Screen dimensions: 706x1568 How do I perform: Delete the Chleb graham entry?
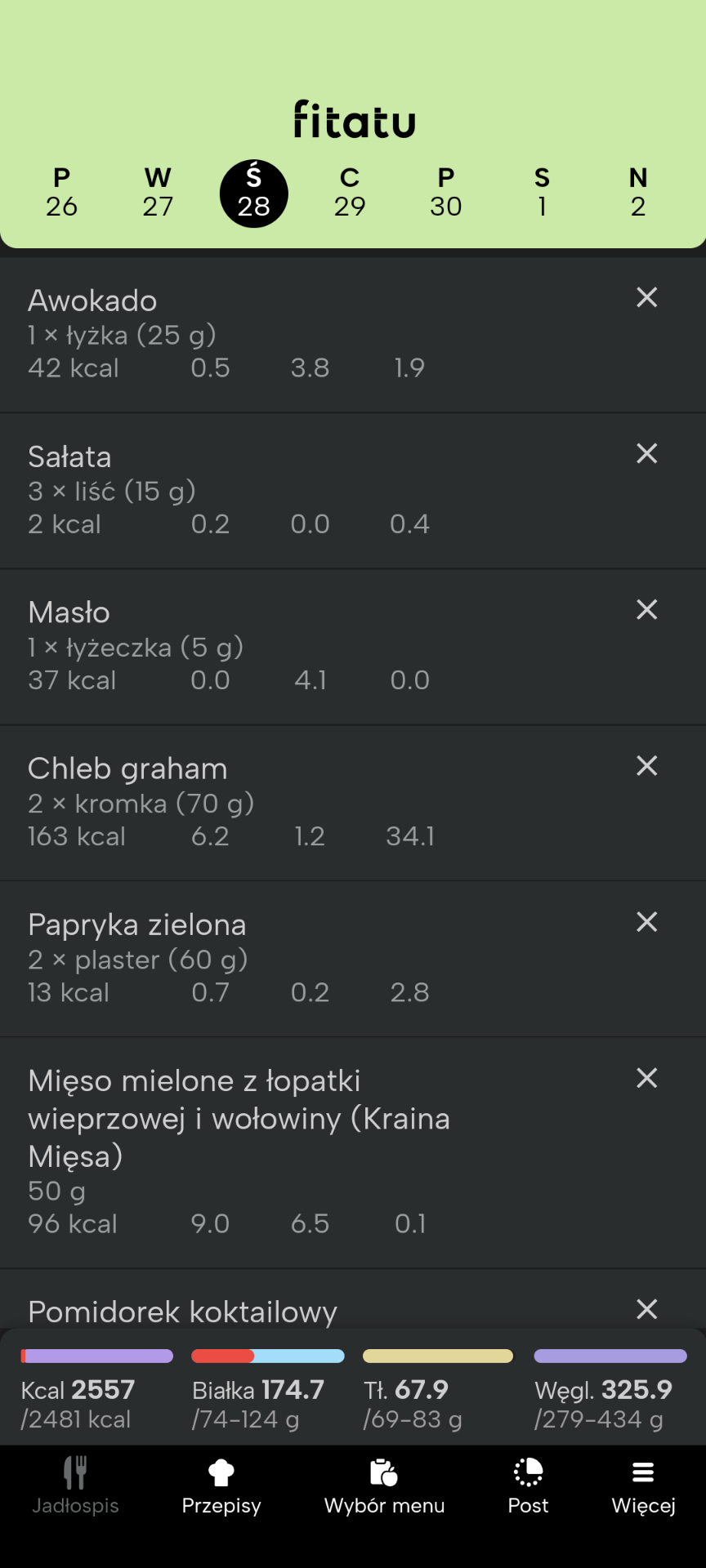pos(646,765)
